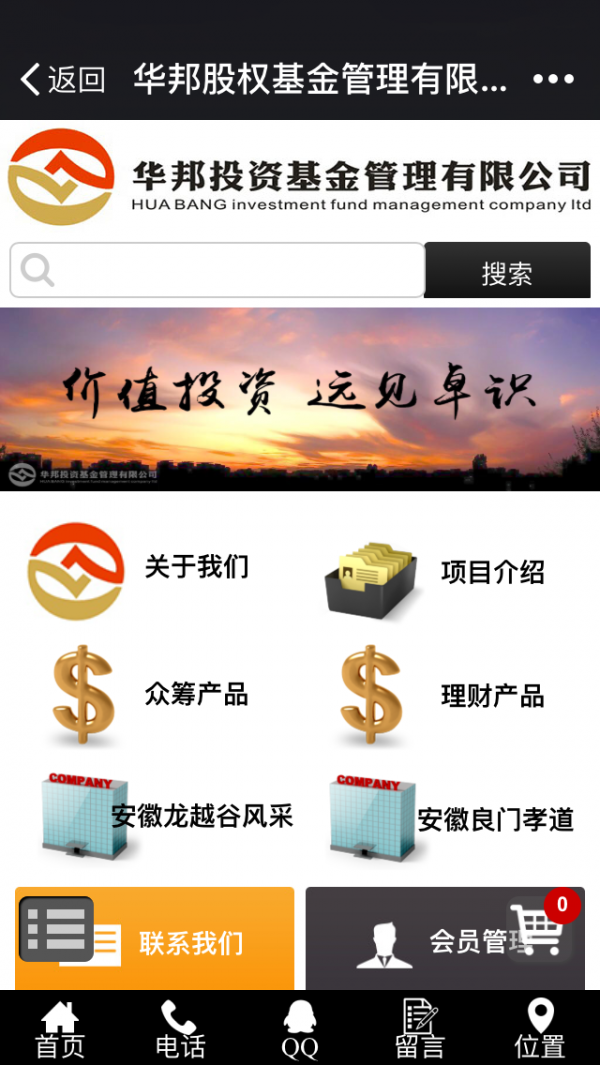
Task: Go to 留言 message tab
Action: pyautogui.click(x=420, y=1029)
